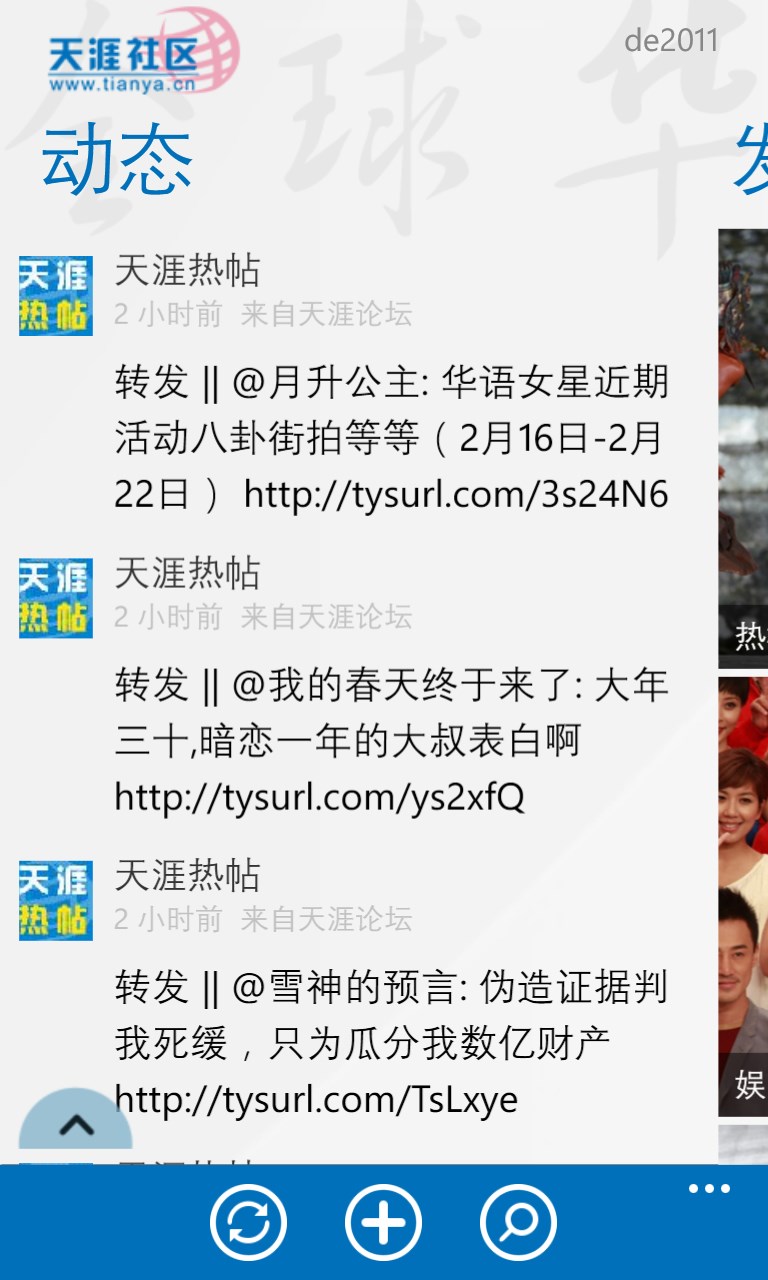Open the 热 picture tile on the right
Screen dimensions: 768x1280
743,447
